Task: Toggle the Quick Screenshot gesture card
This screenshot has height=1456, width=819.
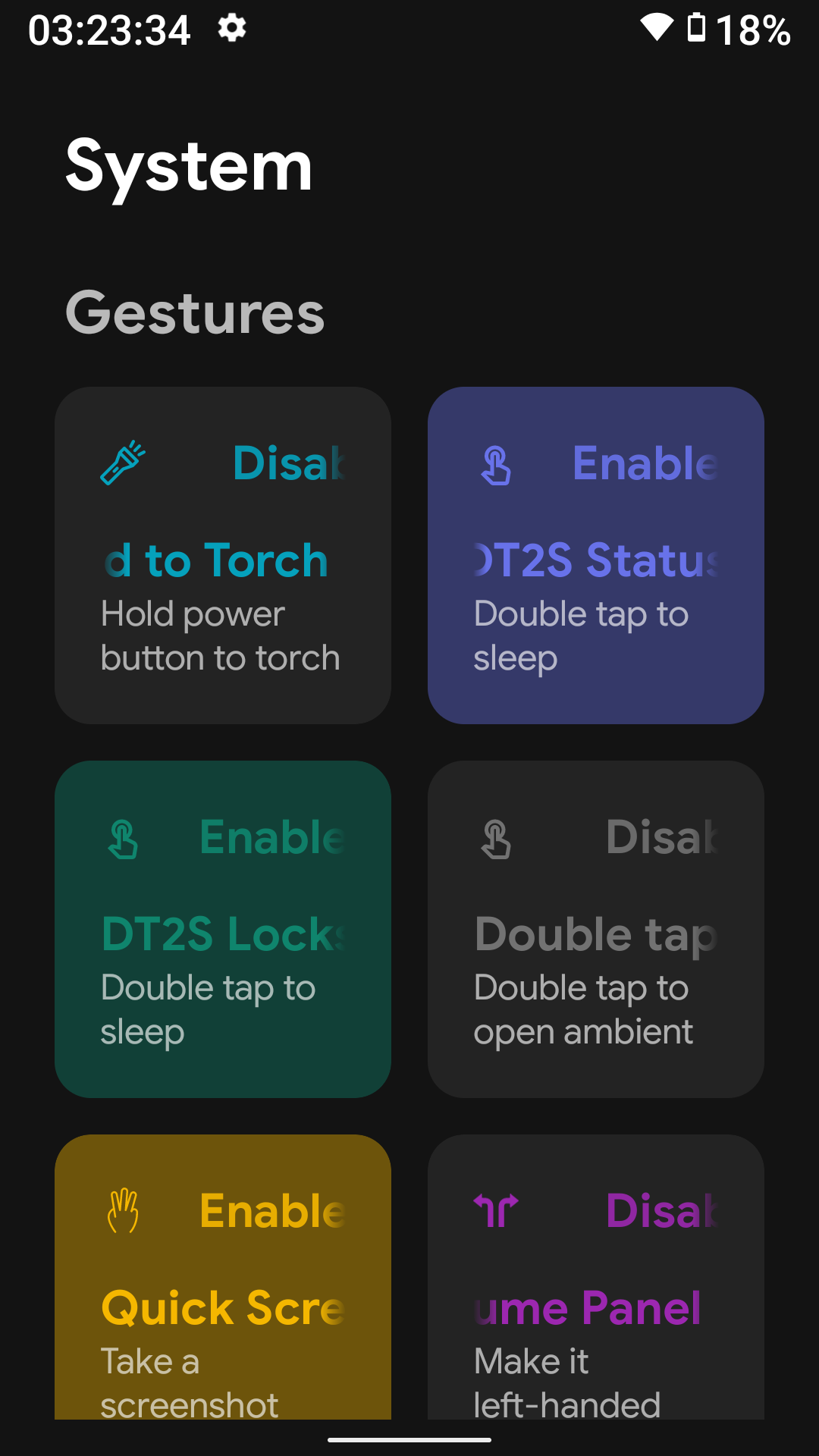Action: coord(222,1282)
